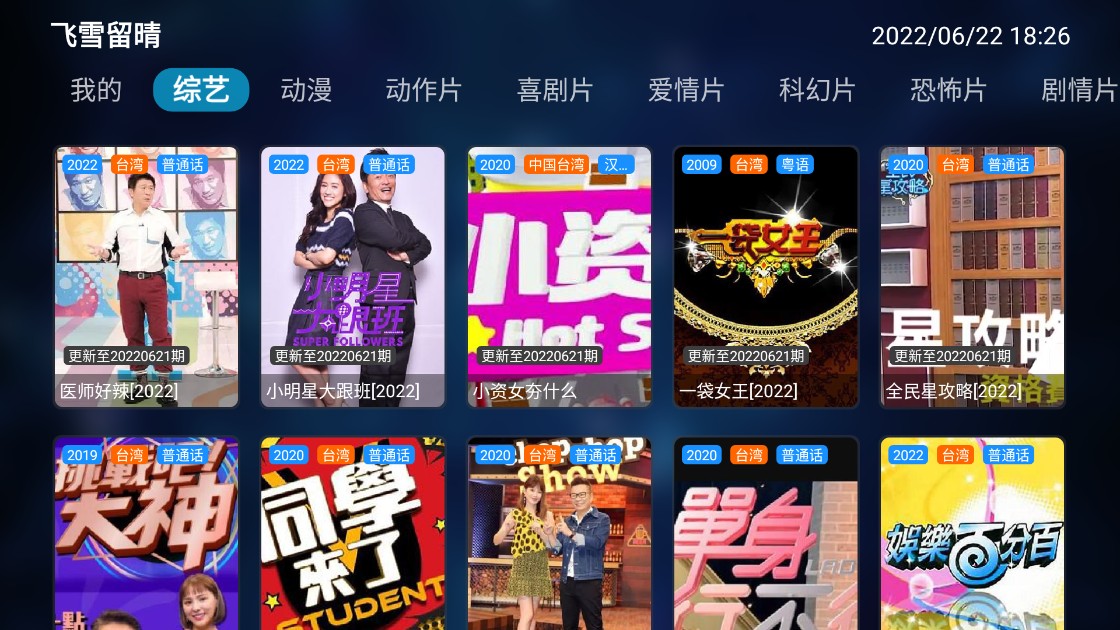Open 一袋女王[2022] details
This screenshot has width=1120, height=630.
(x=766, y=277)
